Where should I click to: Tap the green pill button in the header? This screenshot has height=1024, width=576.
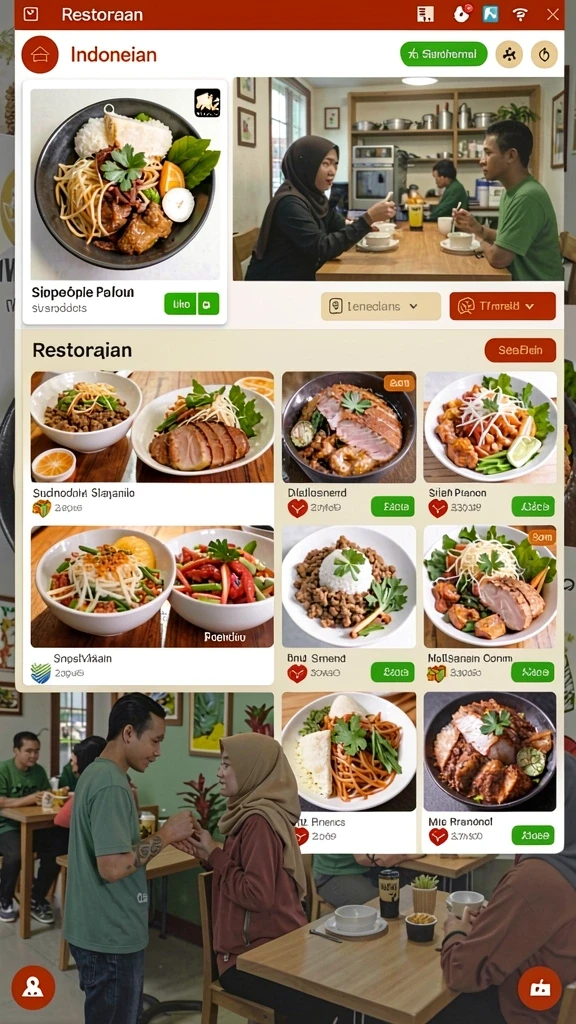(x=443, y=54)
